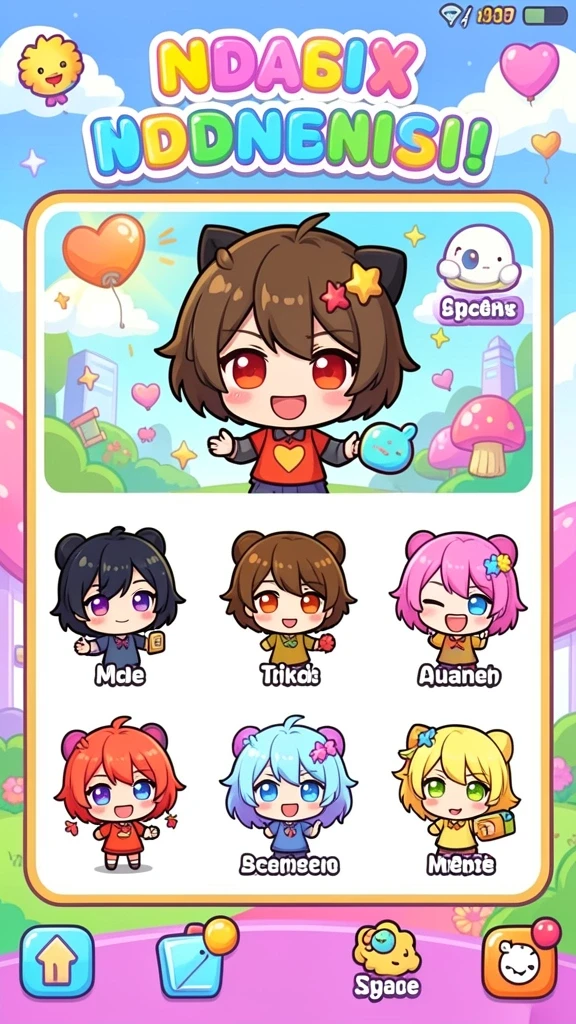Choose the pink-haired character Auaneh
576x1024 pixels.
coord(460,607)
